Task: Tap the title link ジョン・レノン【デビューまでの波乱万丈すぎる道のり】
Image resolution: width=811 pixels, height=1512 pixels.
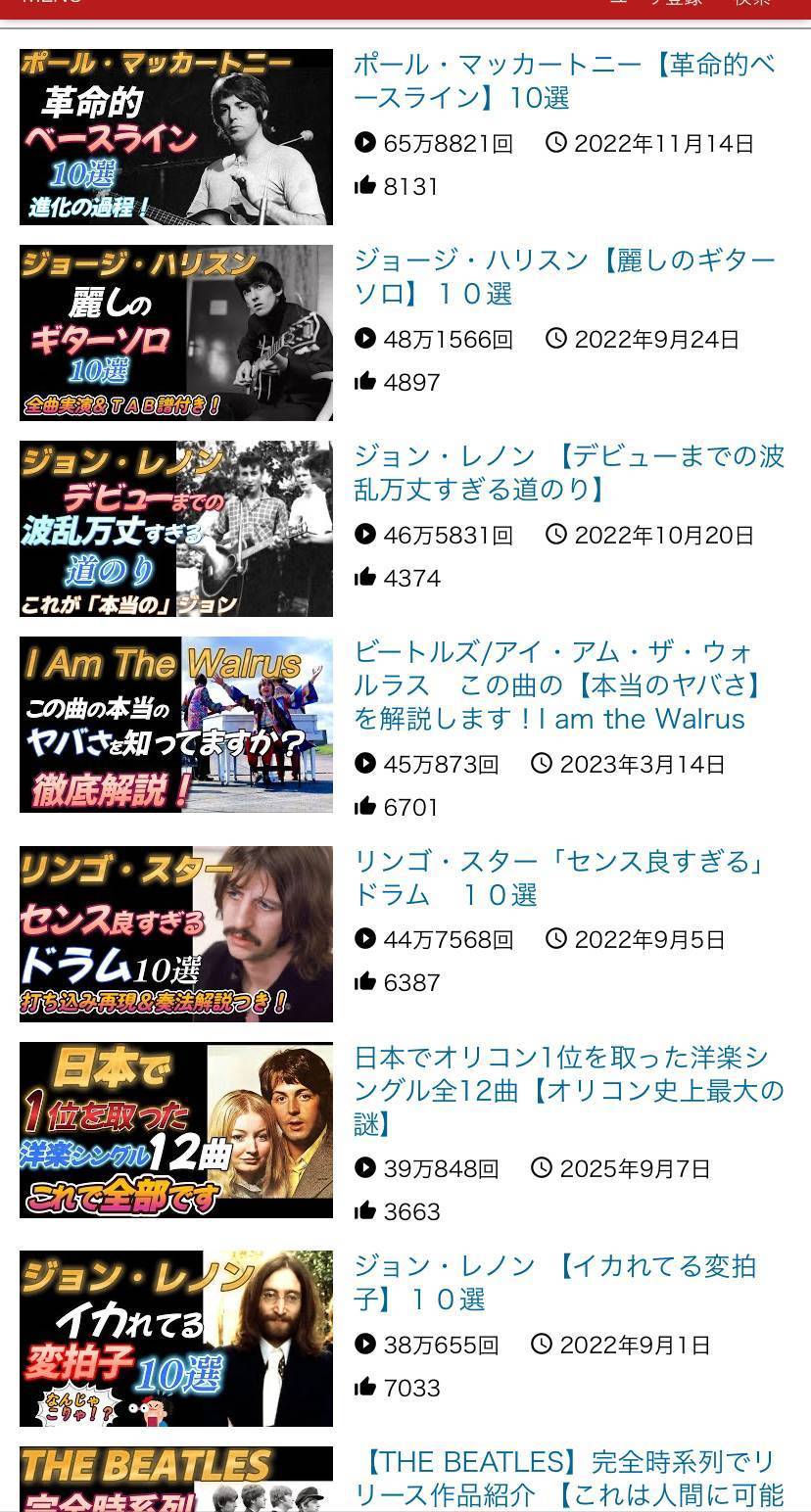Action: click(x=568, y=473)
